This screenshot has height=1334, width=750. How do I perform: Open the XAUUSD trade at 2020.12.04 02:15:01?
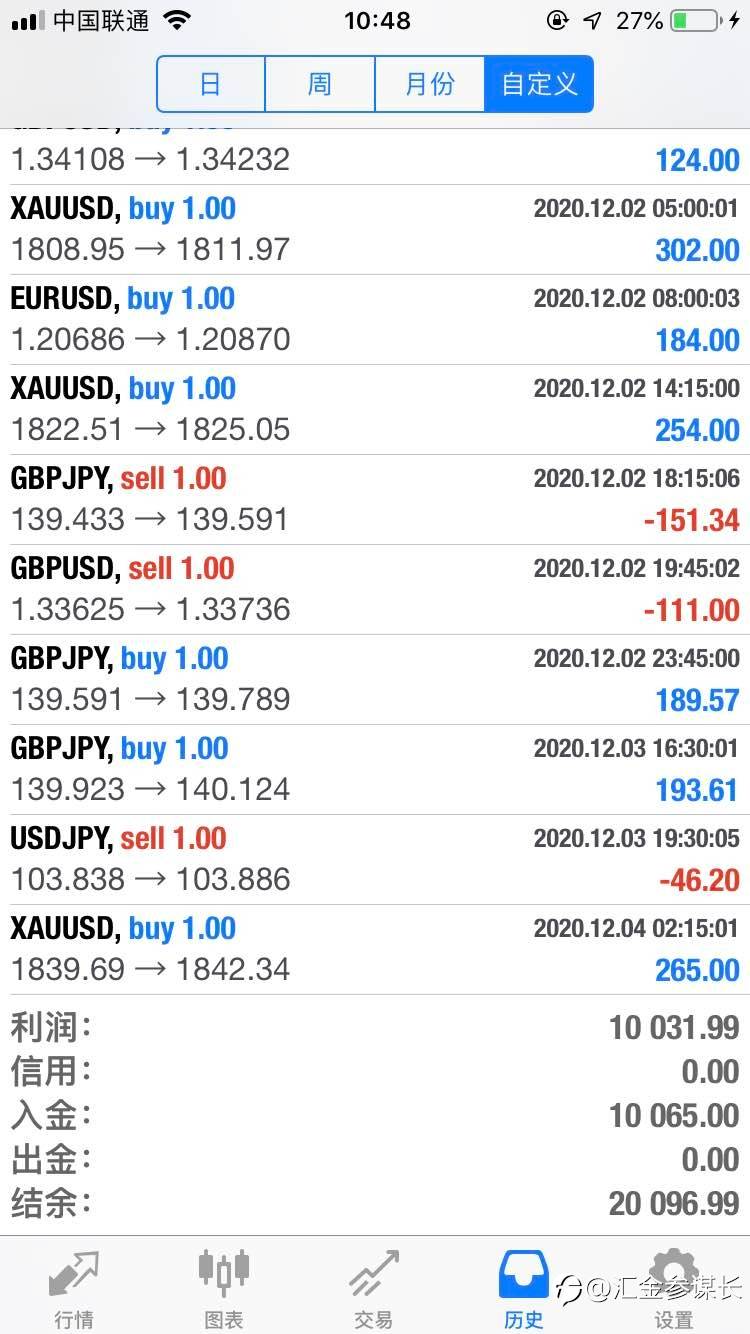(x=375, y=950)
